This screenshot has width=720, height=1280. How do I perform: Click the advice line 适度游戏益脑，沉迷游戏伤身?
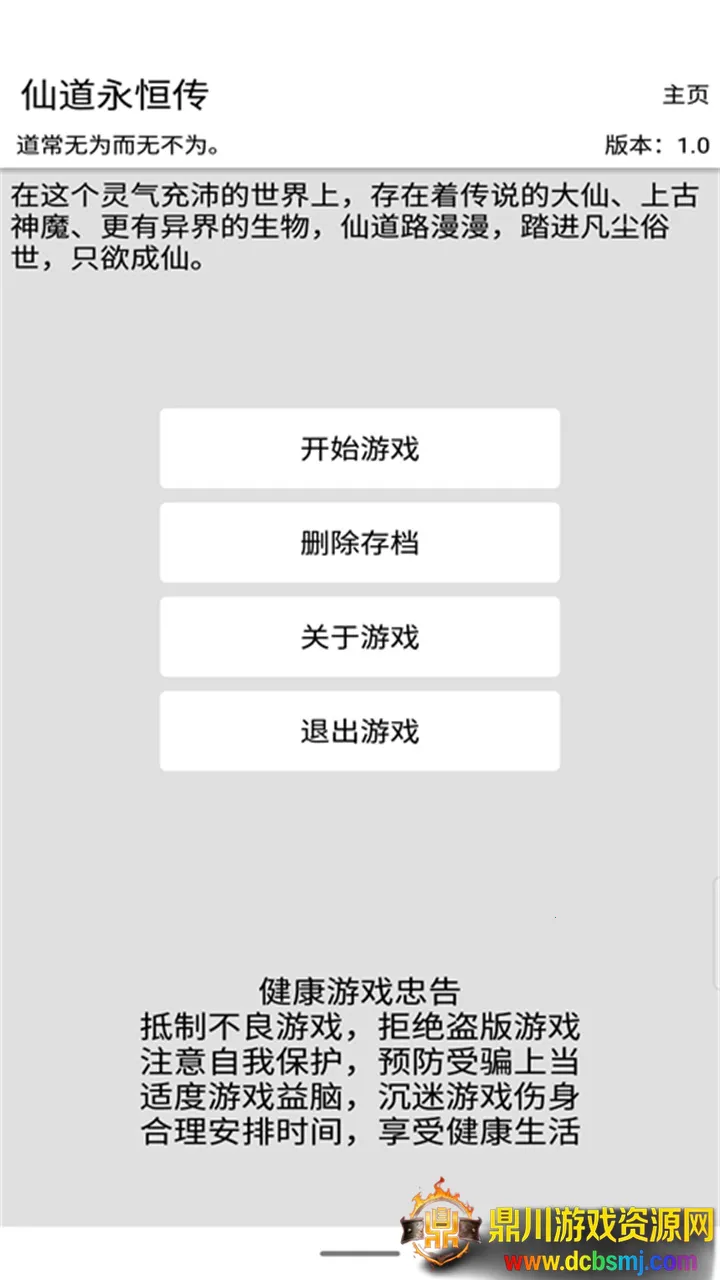point(360,1097)
